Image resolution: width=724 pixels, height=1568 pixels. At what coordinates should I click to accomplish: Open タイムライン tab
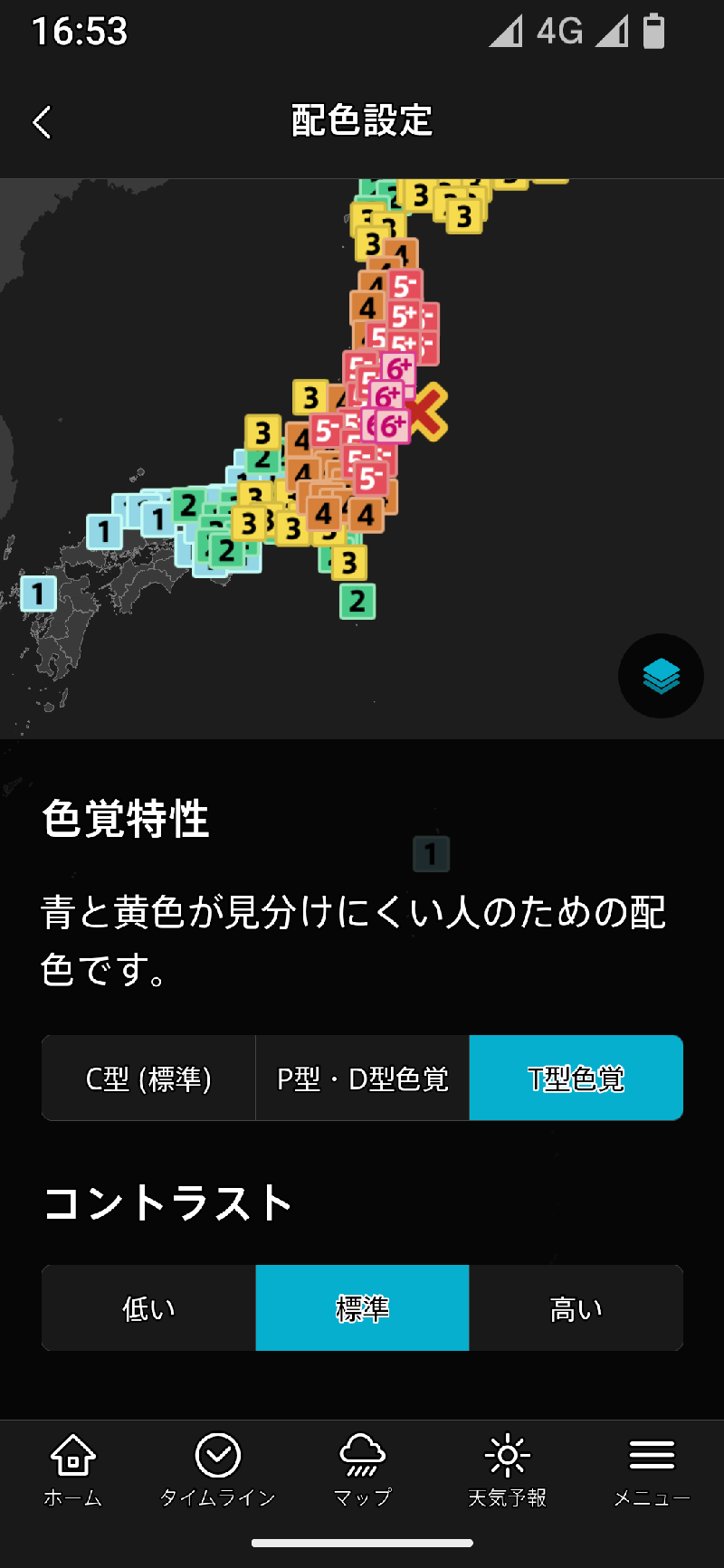click(x=217, y=1471)
